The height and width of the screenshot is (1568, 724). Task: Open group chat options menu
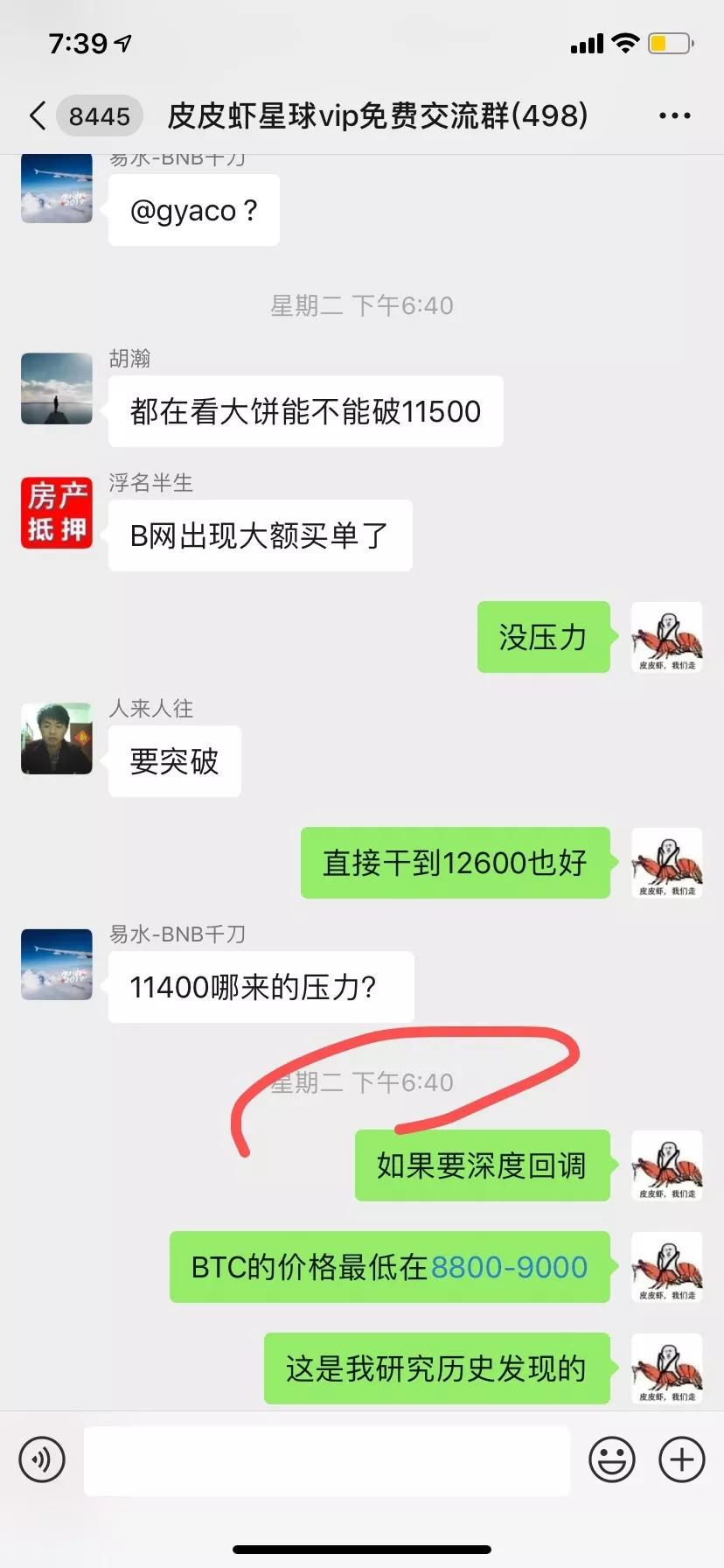674,115
